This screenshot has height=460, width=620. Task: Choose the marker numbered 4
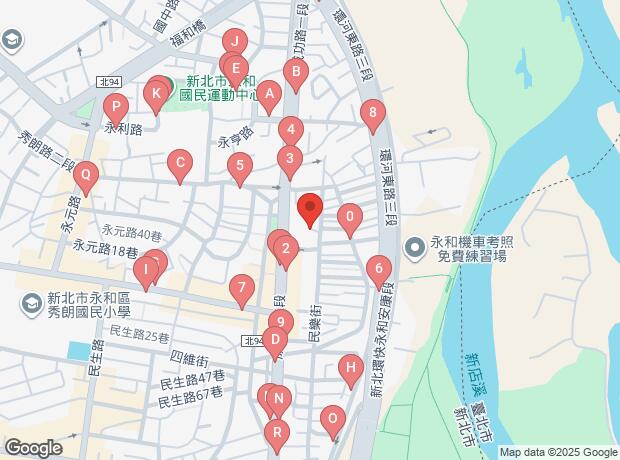coord(291,130)
